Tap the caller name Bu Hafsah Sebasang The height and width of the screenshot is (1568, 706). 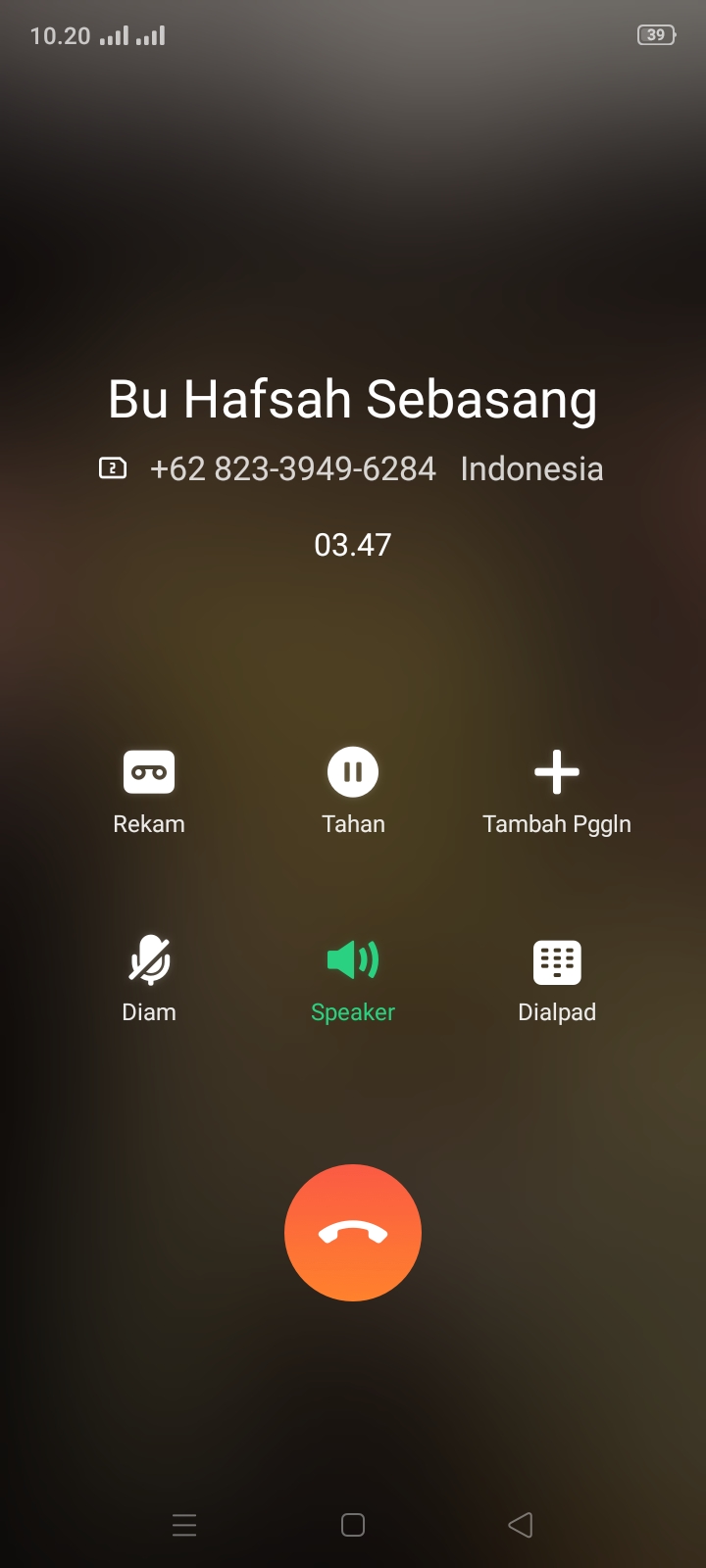click(353, 399)
